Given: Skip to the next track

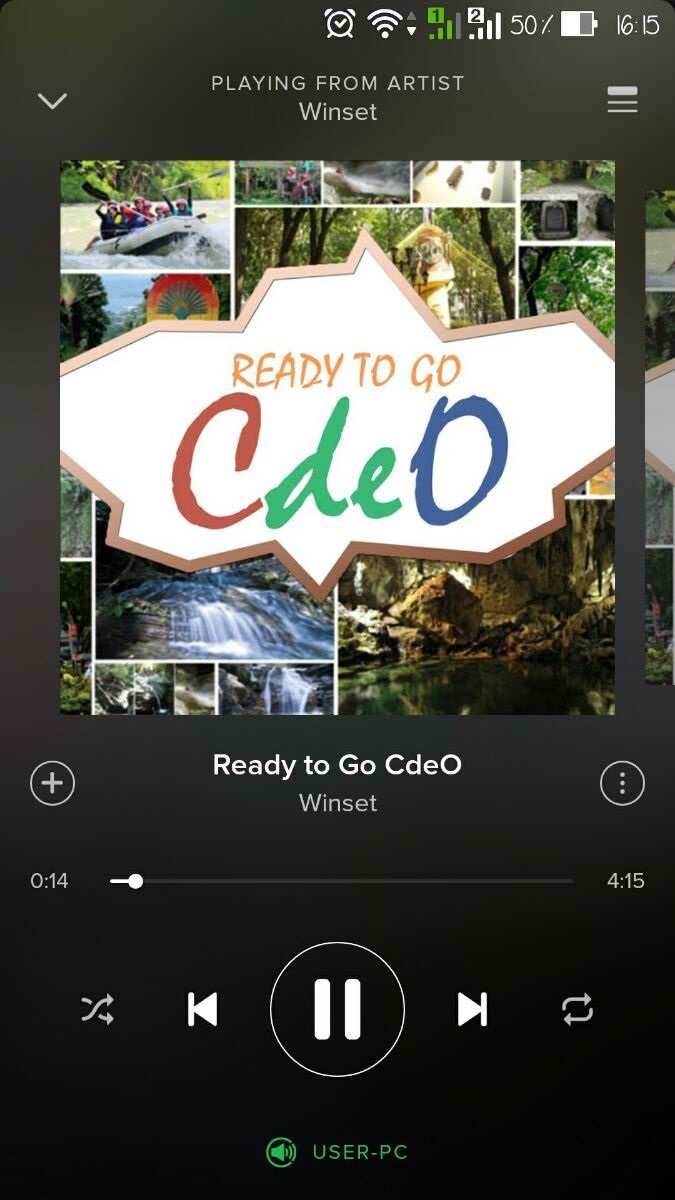Looking at the screenshot, I should (472, 1009).
